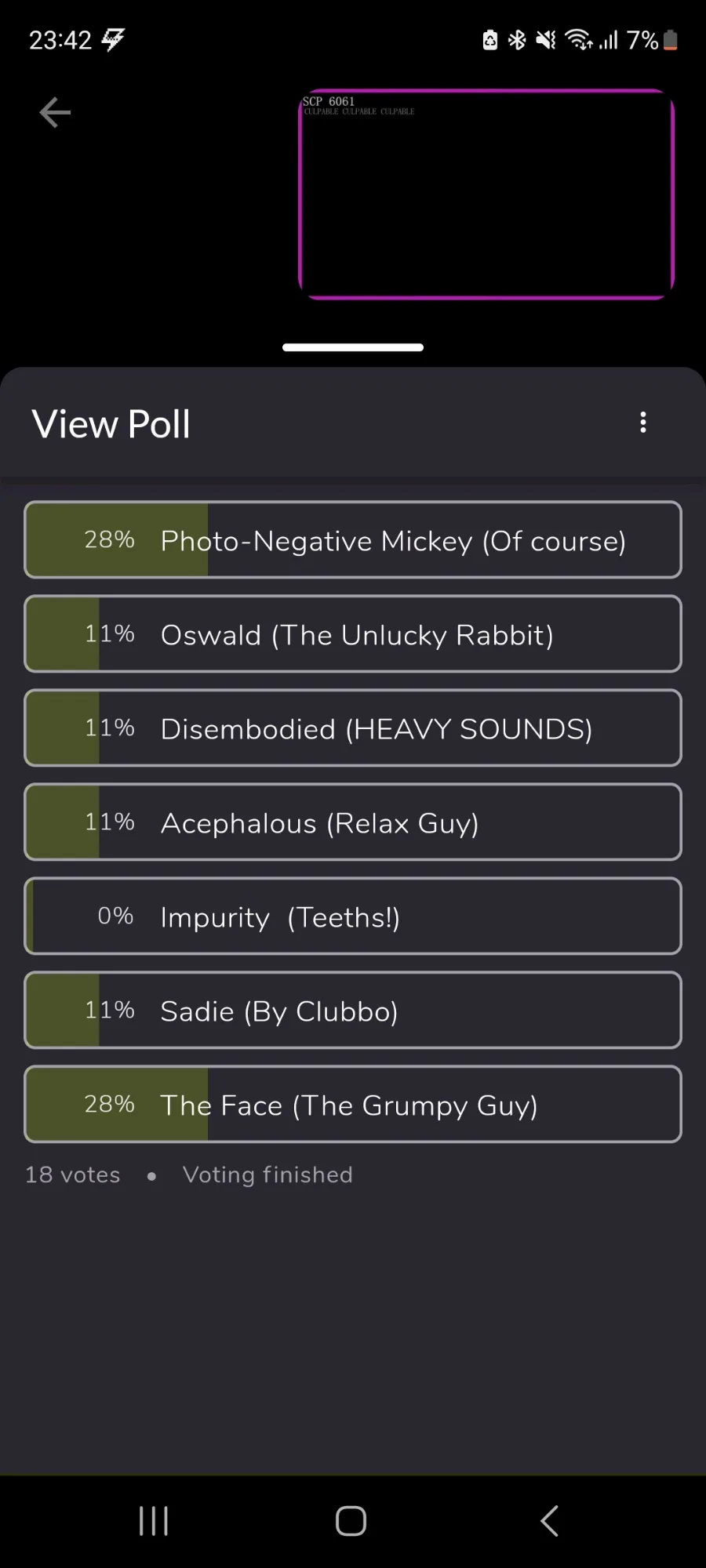Choose the Acephalous (Relax Guy) option

point(353,822)
